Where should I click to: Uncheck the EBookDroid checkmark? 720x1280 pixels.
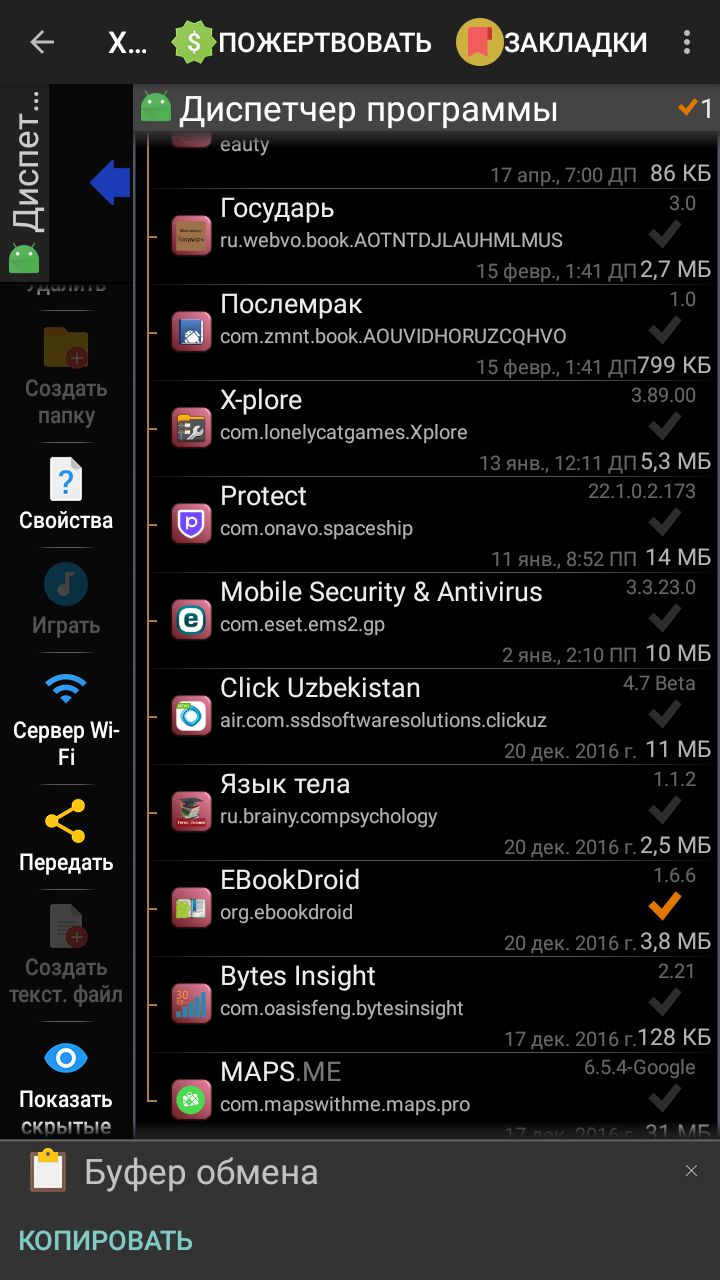(x=664, y=906)
